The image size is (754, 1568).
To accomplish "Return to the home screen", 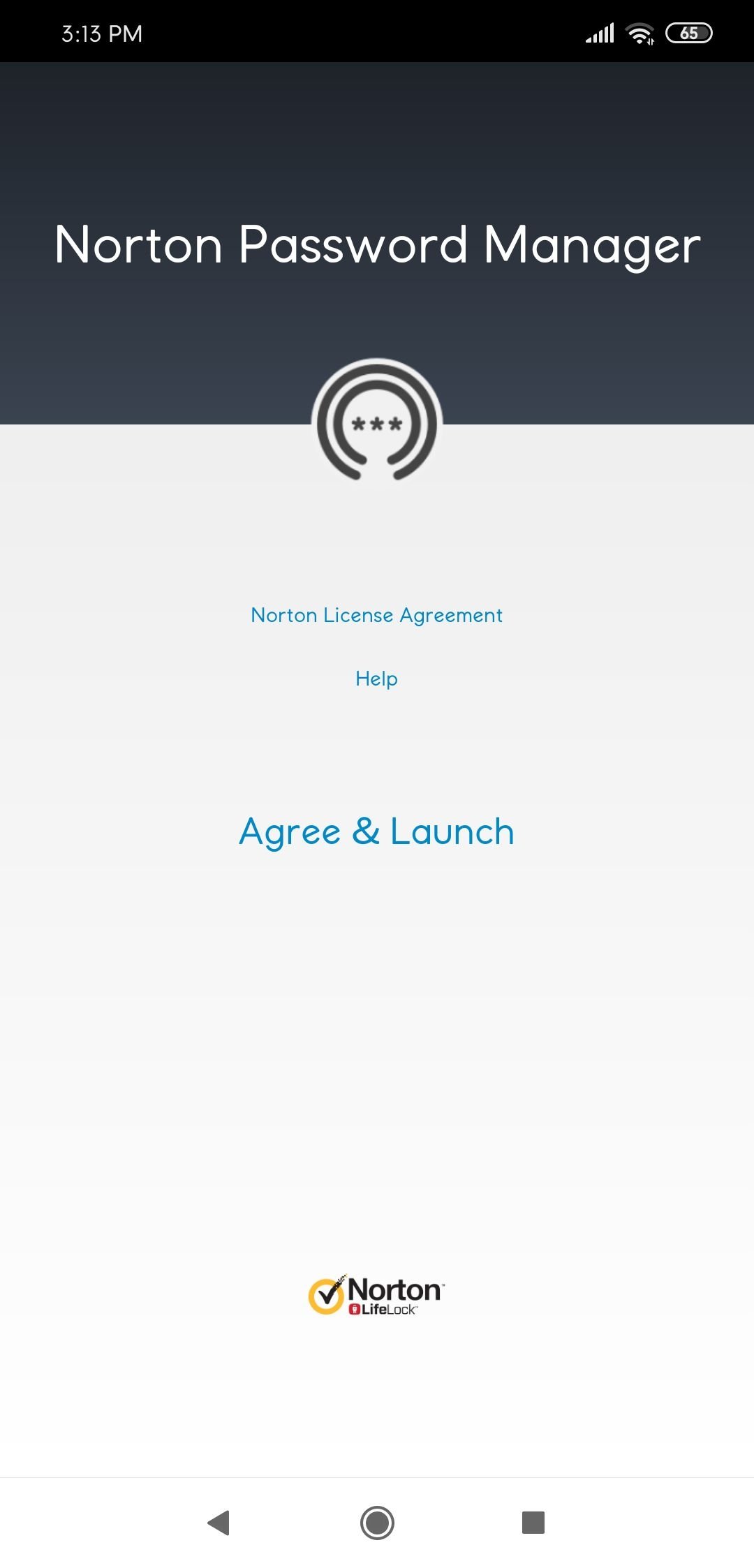I will coord(377,1523).
